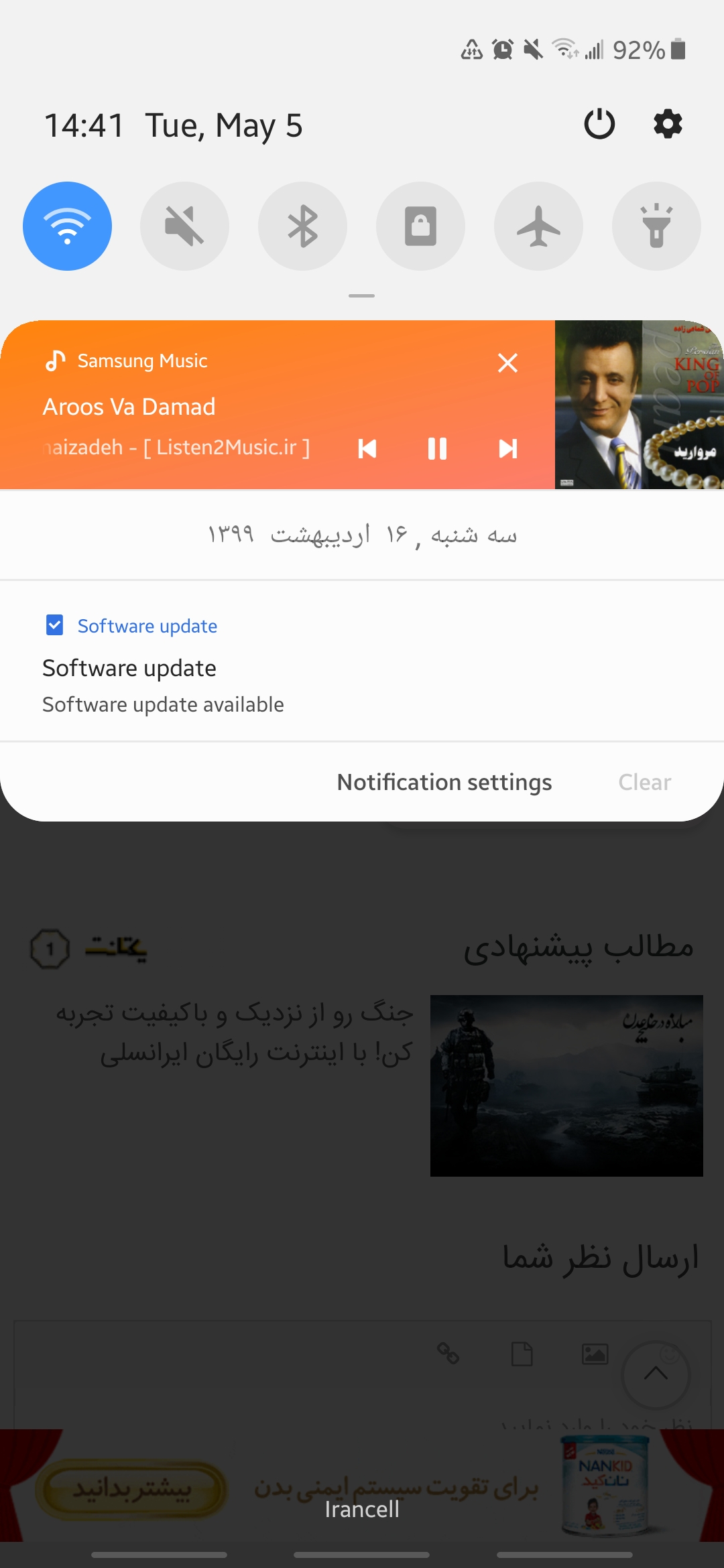Toggle the mute sound quick setting
The width and height of the screenshot is (724, 1568).
pos(184,226)
